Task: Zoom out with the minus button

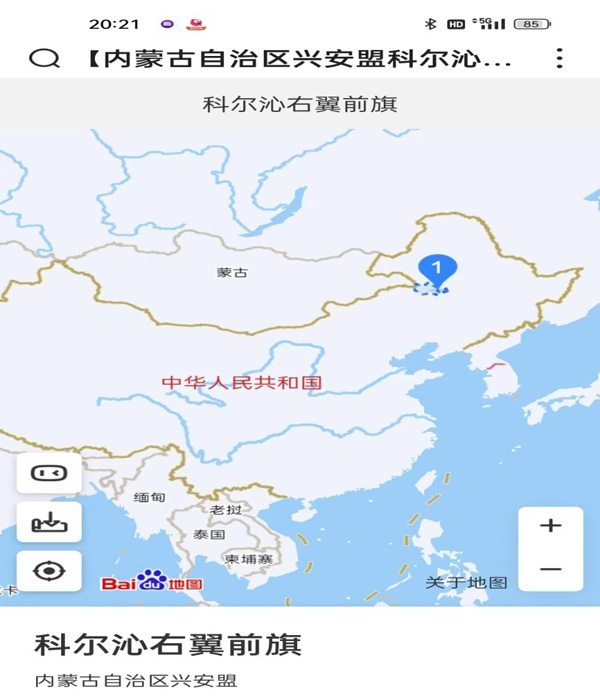Action: pos(550,570)
